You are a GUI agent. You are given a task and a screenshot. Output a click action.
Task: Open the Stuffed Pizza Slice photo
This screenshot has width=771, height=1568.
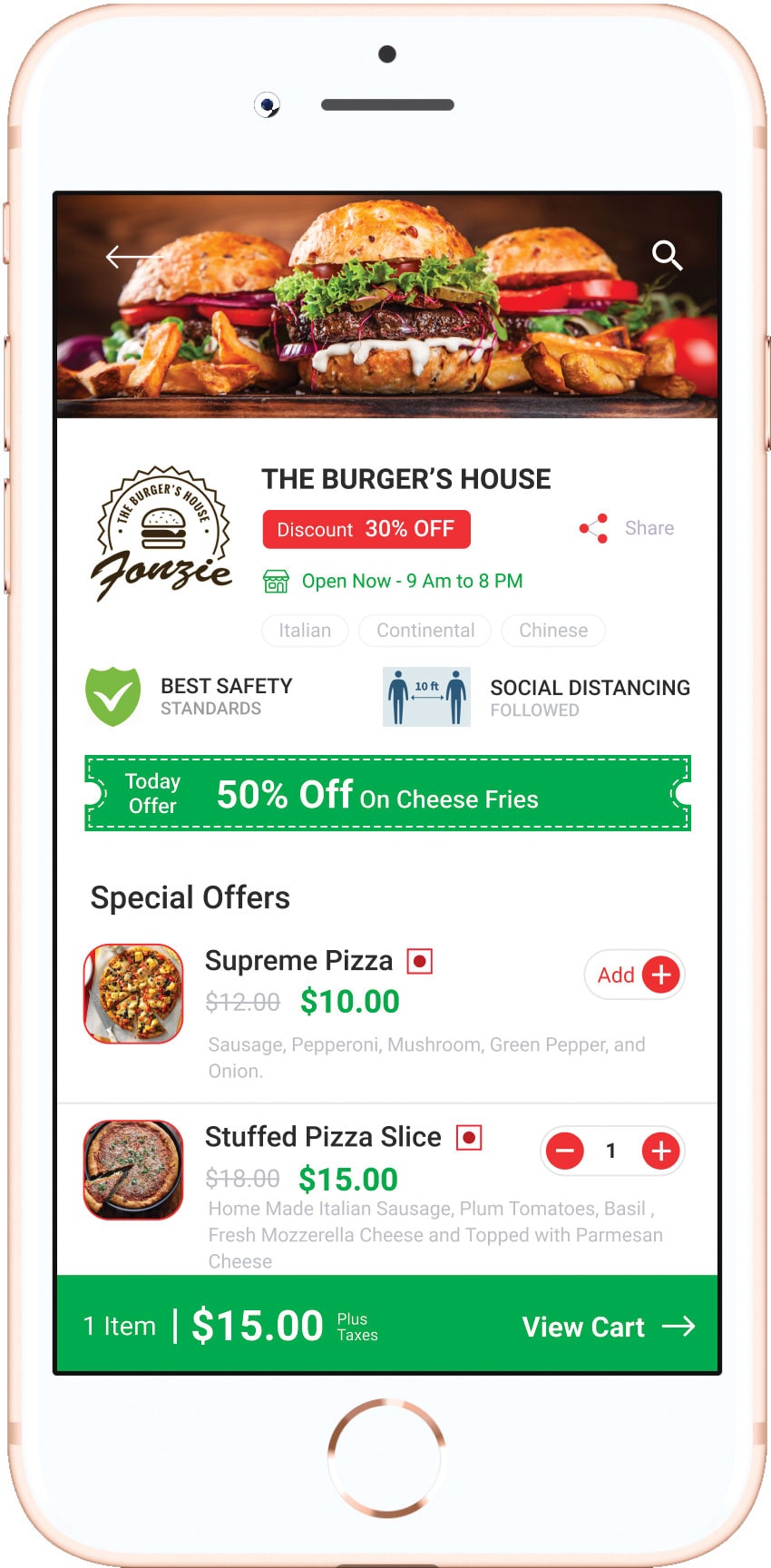(133, 1170)
